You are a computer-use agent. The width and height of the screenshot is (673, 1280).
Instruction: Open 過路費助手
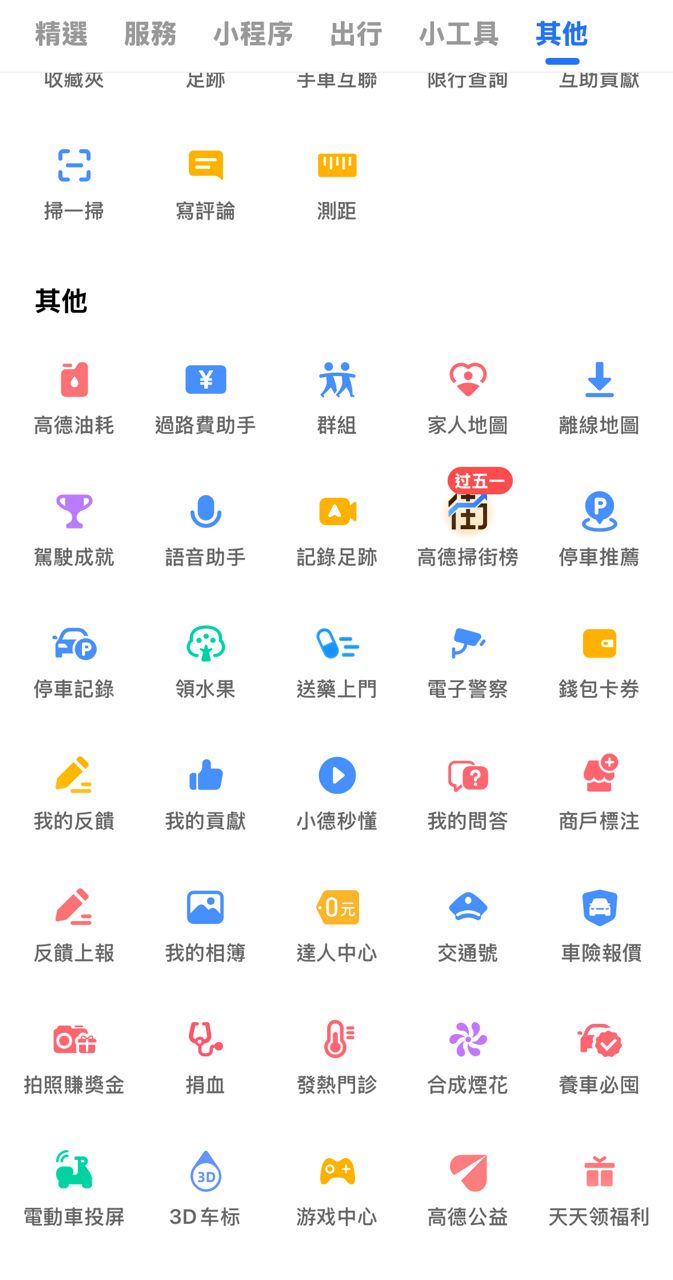coord(205,396)
